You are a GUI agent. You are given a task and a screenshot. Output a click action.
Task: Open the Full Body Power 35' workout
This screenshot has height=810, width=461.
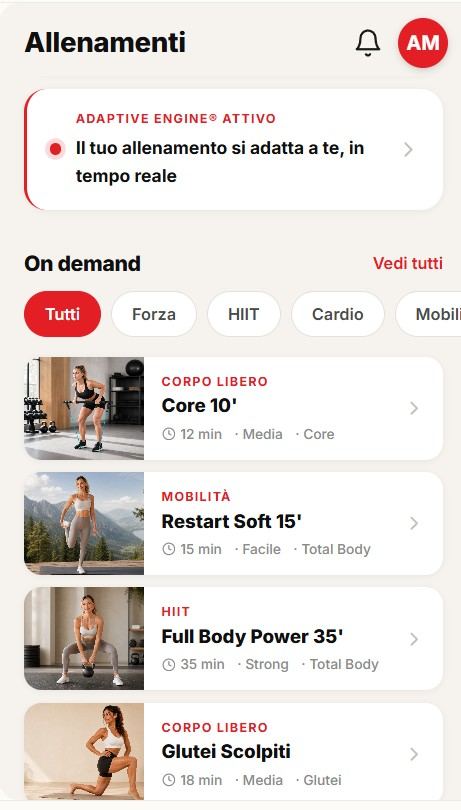pyautogui.click(x=234, y=638)
